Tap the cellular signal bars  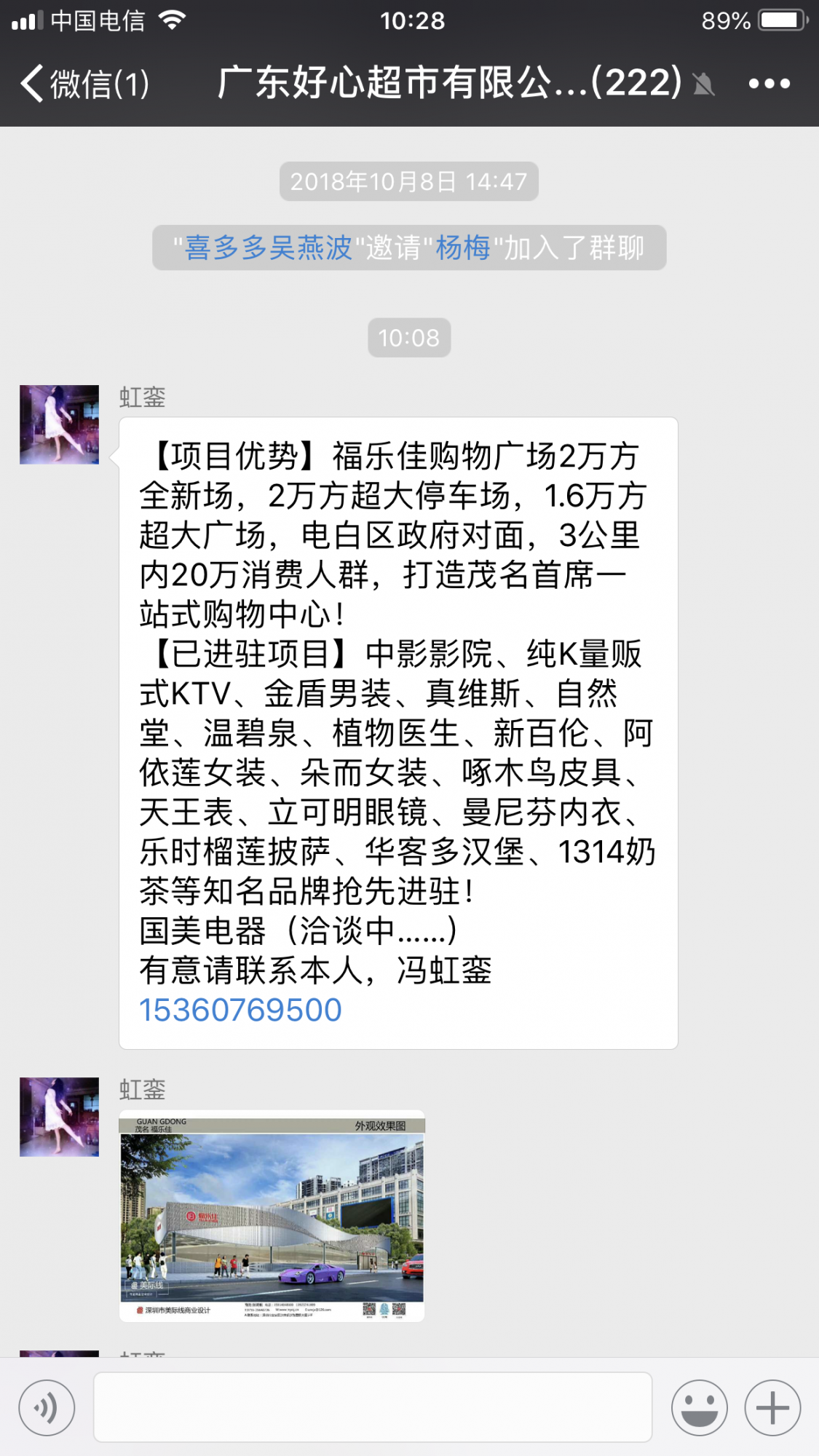[29, 20]
